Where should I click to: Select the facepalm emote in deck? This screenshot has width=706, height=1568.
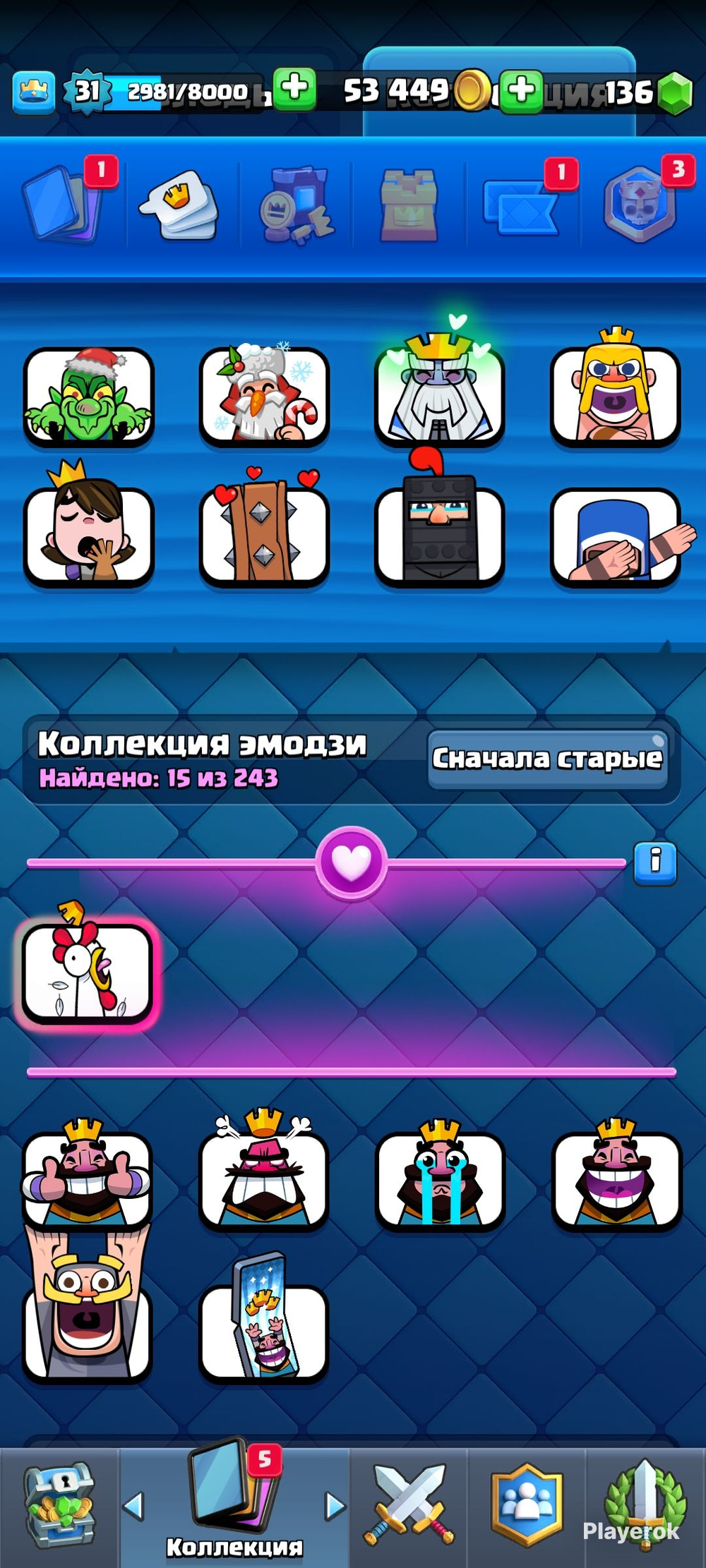(x=616, y=538)
